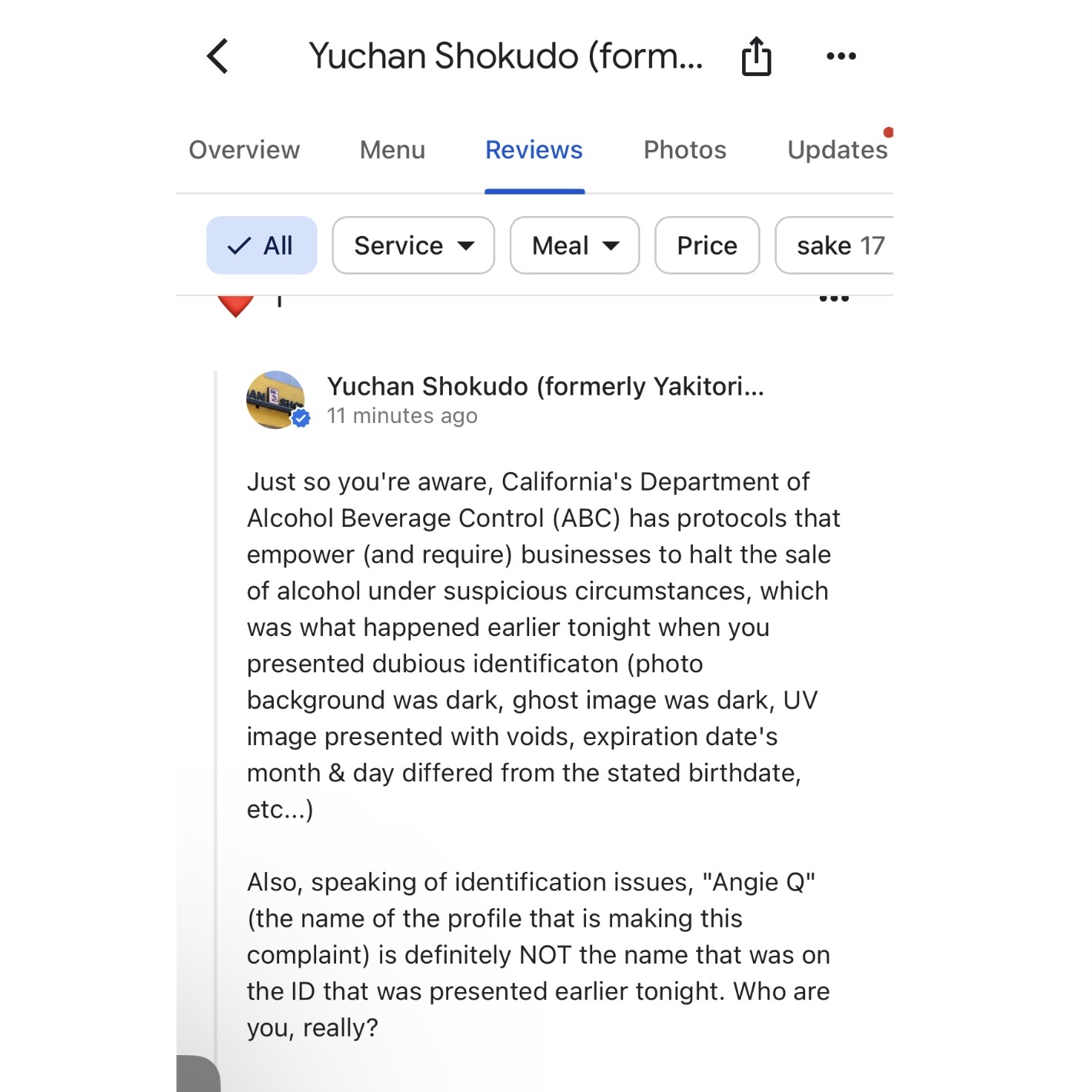Go back using the back arrow
1092x1092 pixels.
pos(218,56)
